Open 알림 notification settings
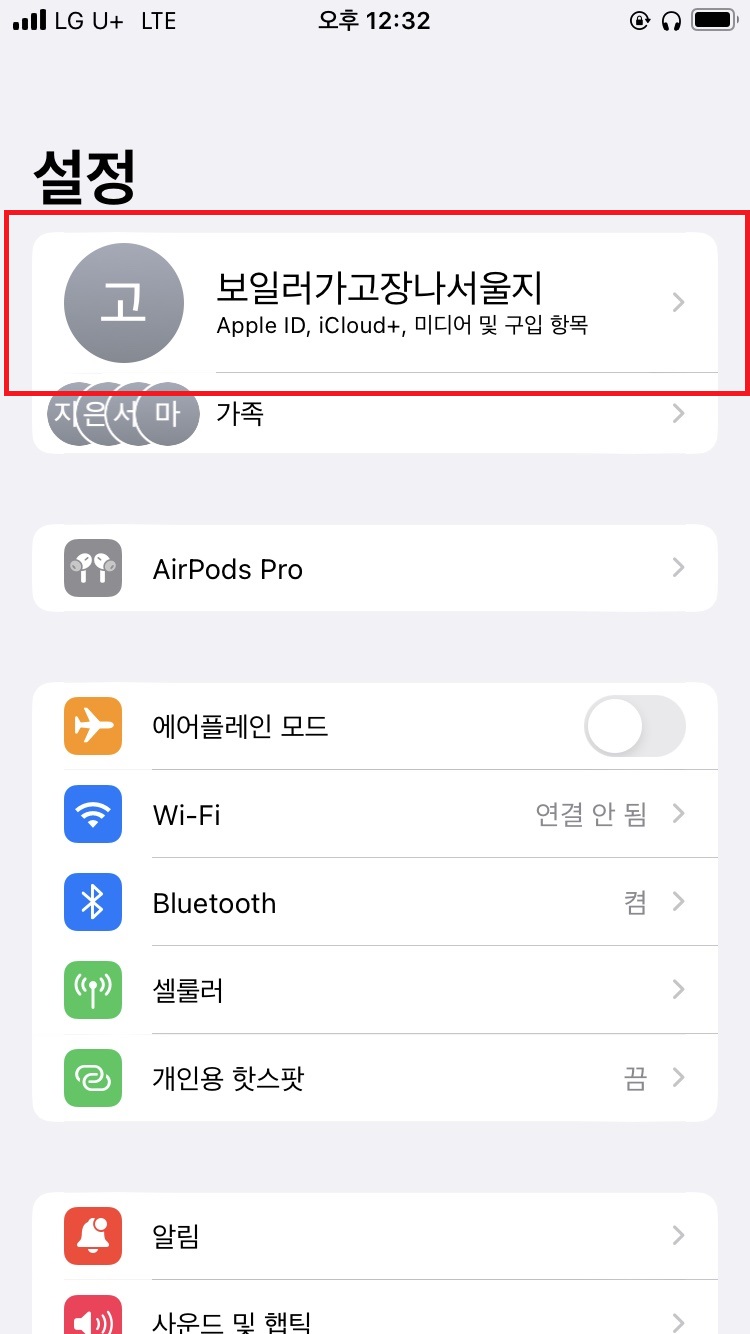 375,1236
